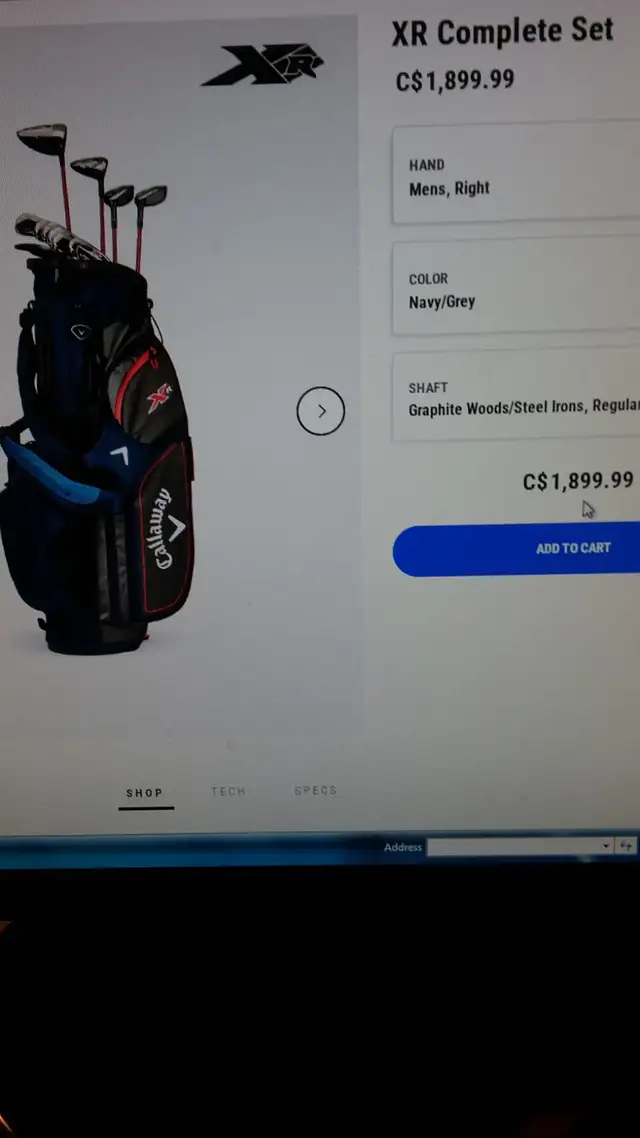Open the HAND option selector
640x1138 pixels.
pos(517,175)
